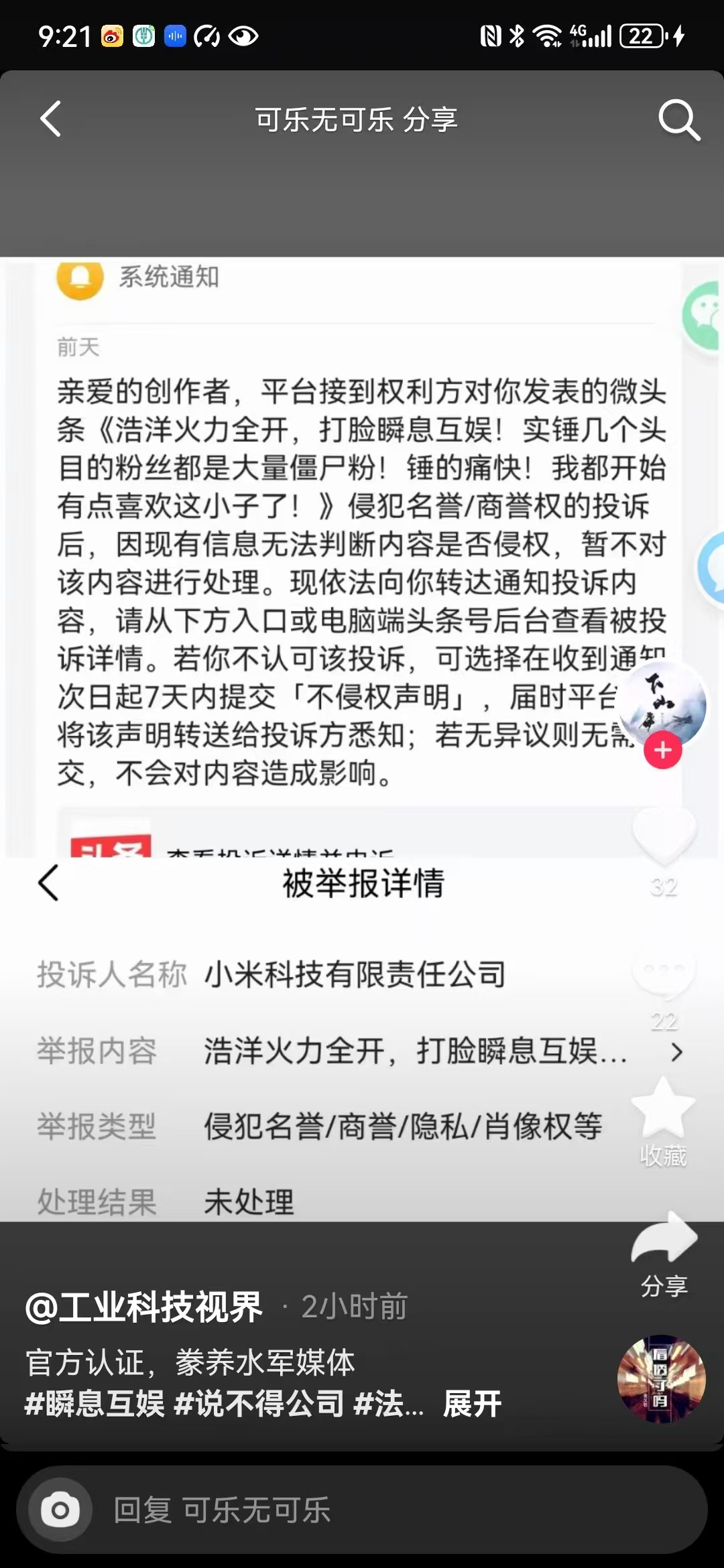
Task: Open the Toutiao red logo icon
Action: point(113,846)
